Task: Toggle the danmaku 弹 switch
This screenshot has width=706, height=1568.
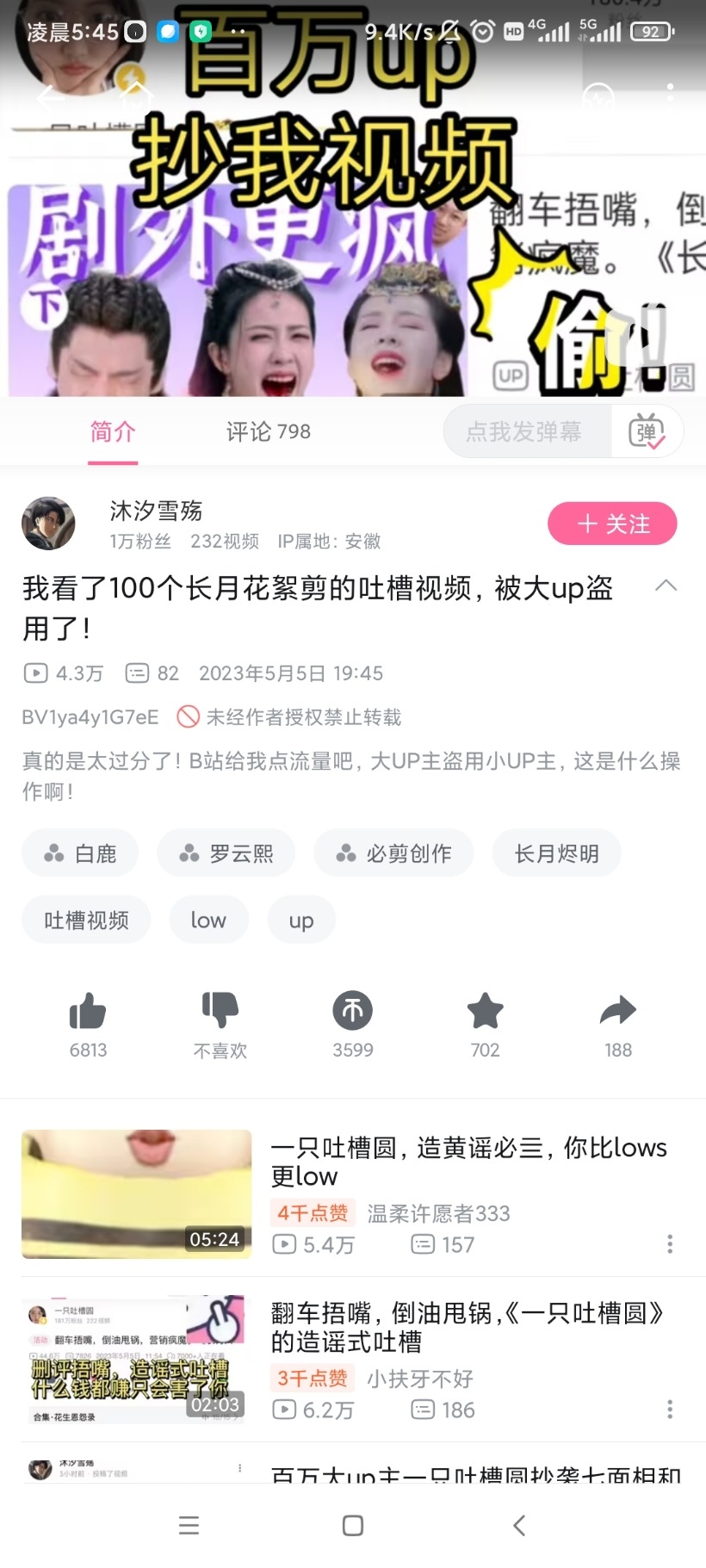Action: coord(647,431)
